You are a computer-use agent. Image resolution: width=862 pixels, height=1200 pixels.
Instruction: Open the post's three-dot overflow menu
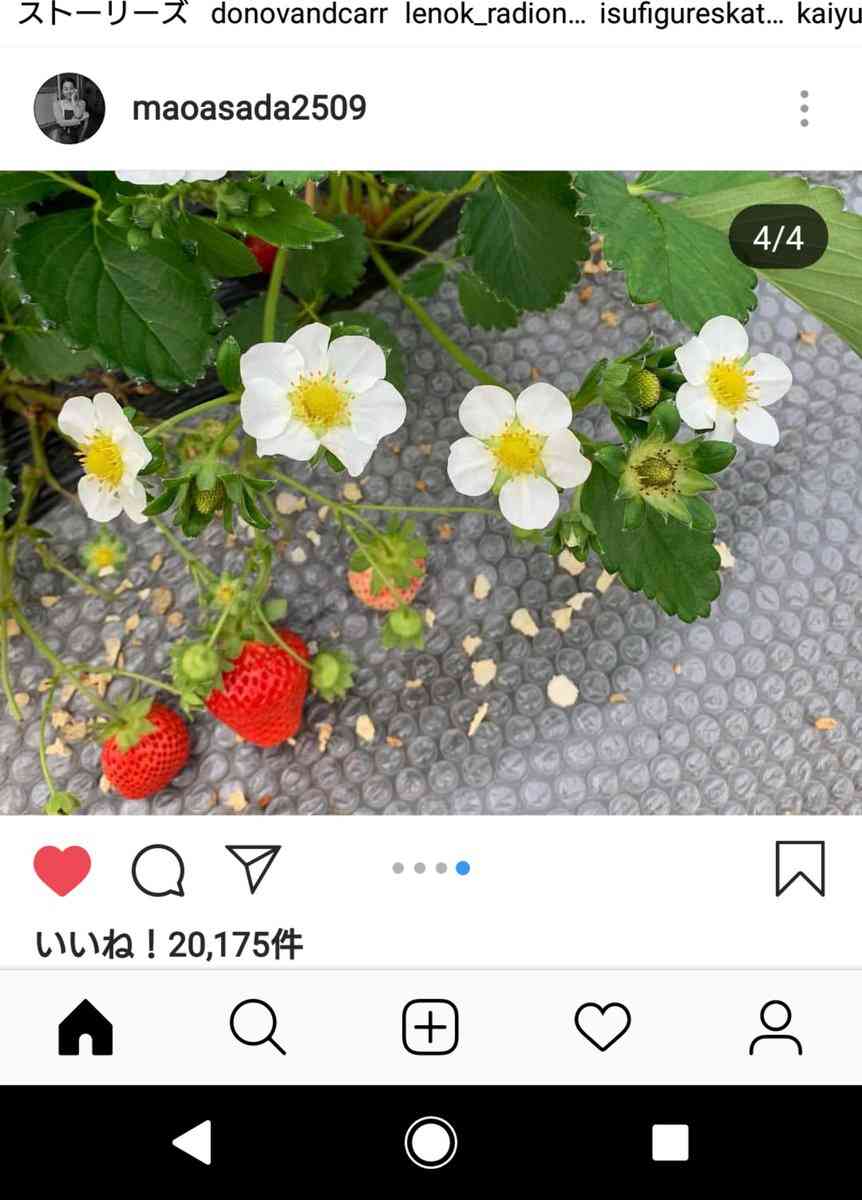tap(804, 108)
